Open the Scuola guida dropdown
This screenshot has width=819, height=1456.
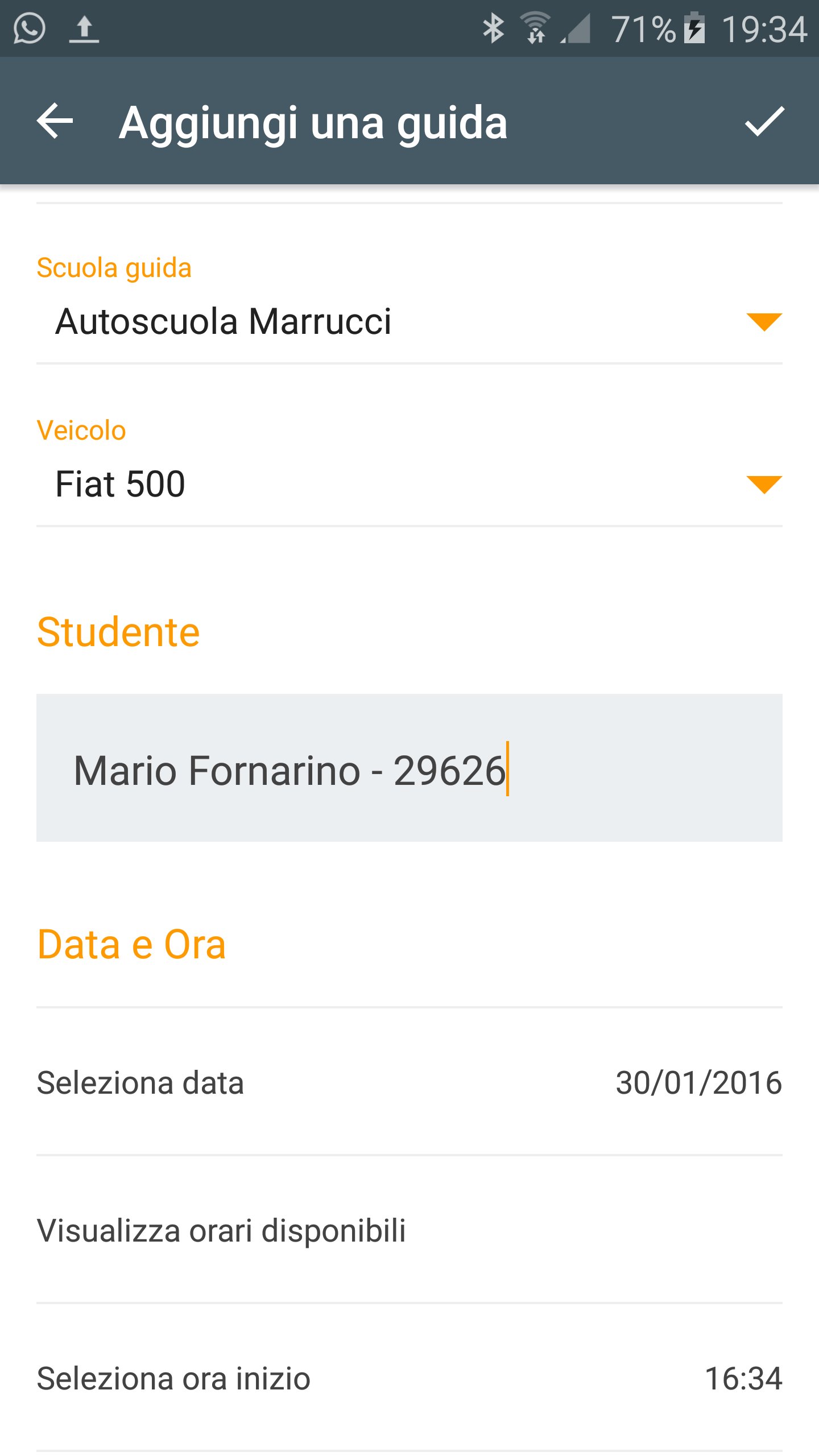point(408,322)
